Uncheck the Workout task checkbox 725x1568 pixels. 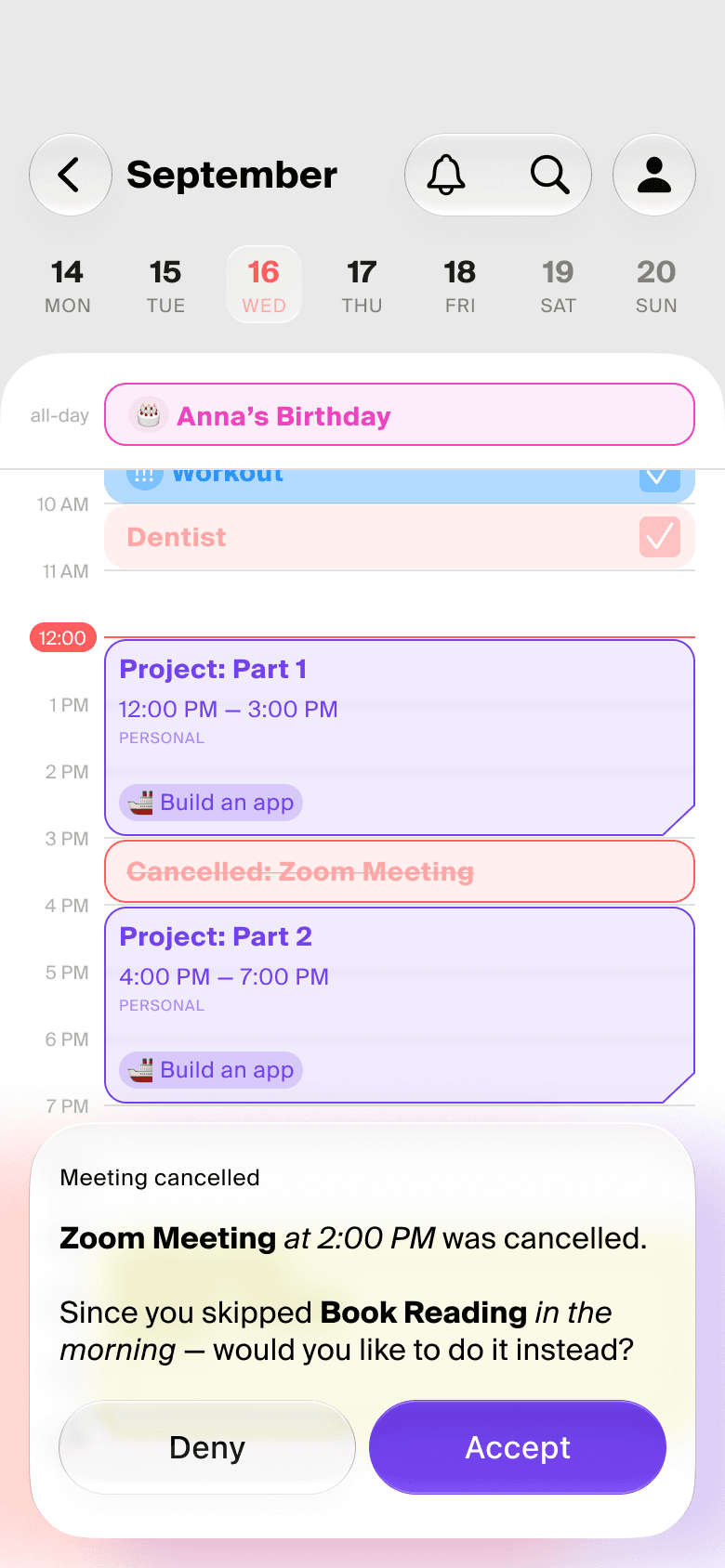pos(660,477)
